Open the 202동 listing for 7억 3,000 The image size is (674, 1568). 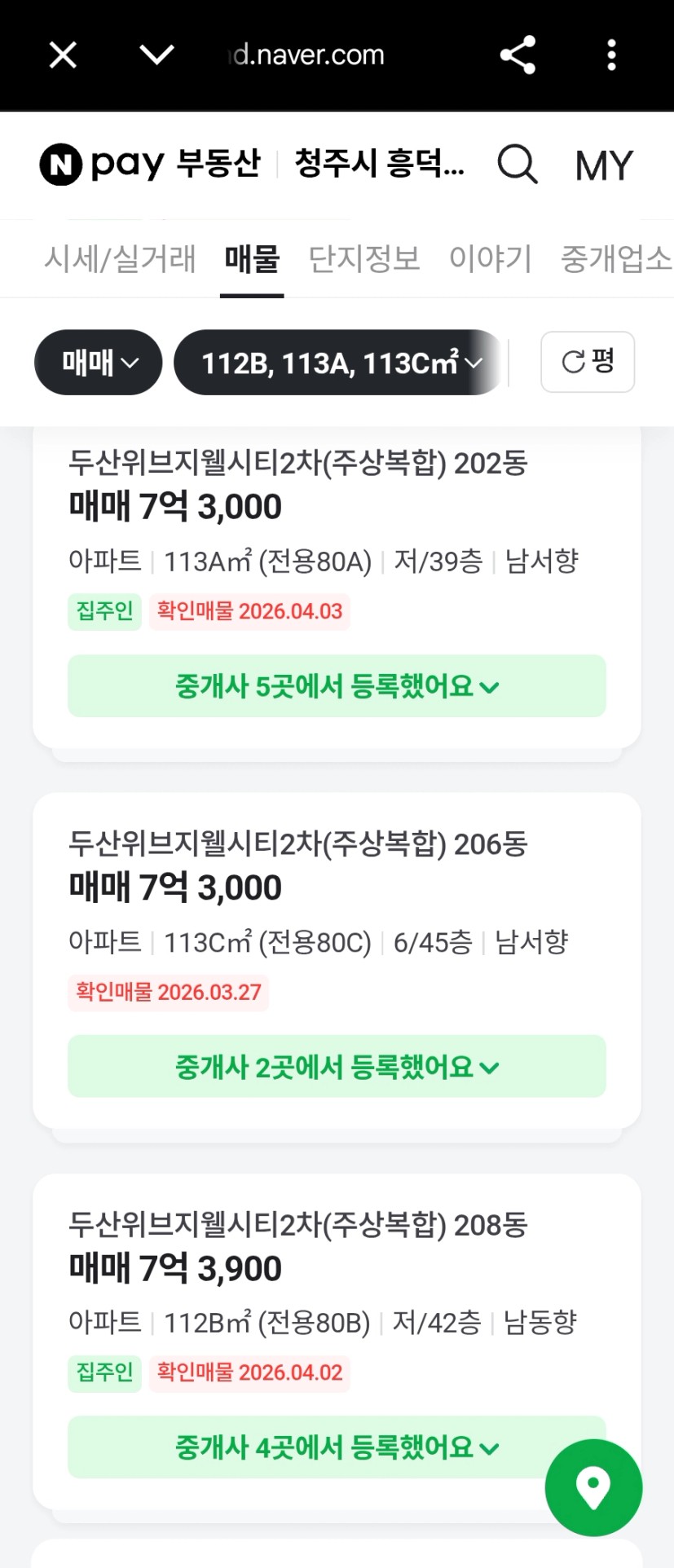pos(297,505)
